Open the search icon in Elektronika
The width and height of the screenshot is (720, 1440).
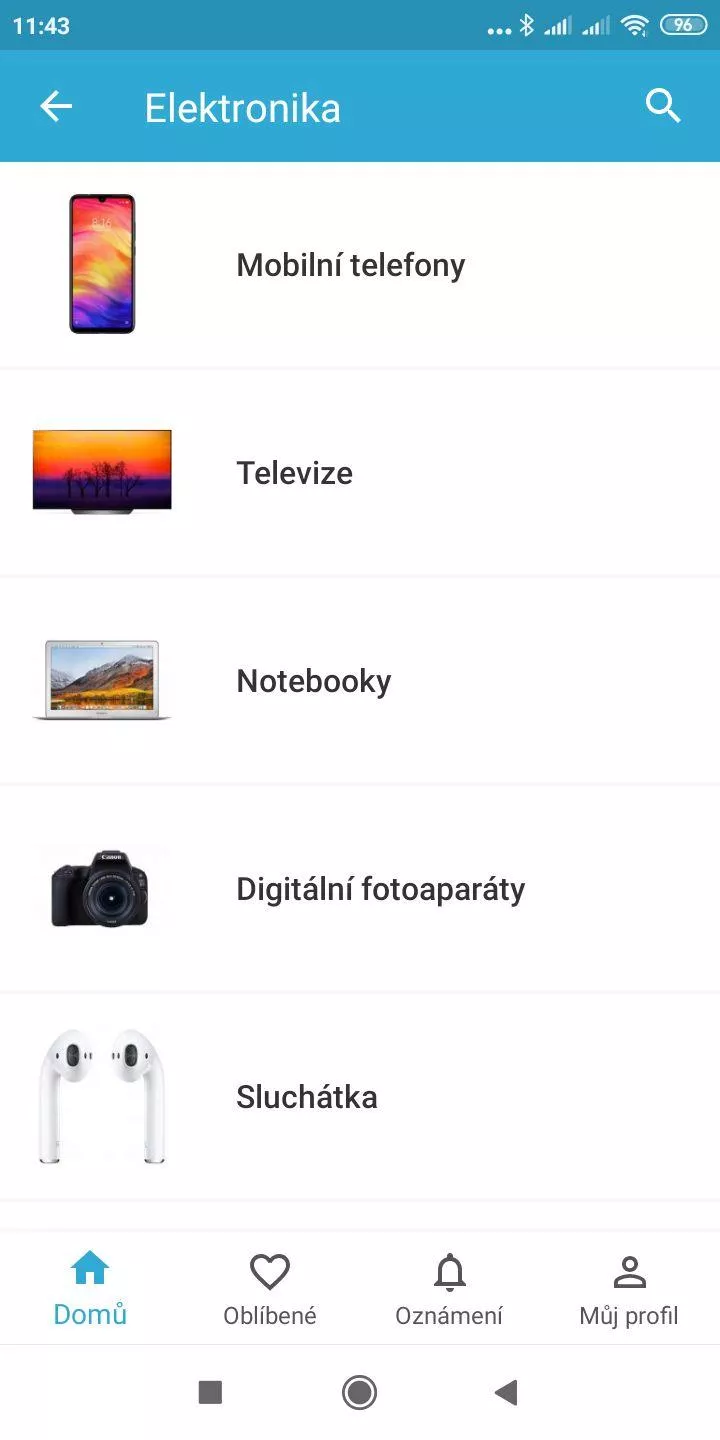[663, 106]
